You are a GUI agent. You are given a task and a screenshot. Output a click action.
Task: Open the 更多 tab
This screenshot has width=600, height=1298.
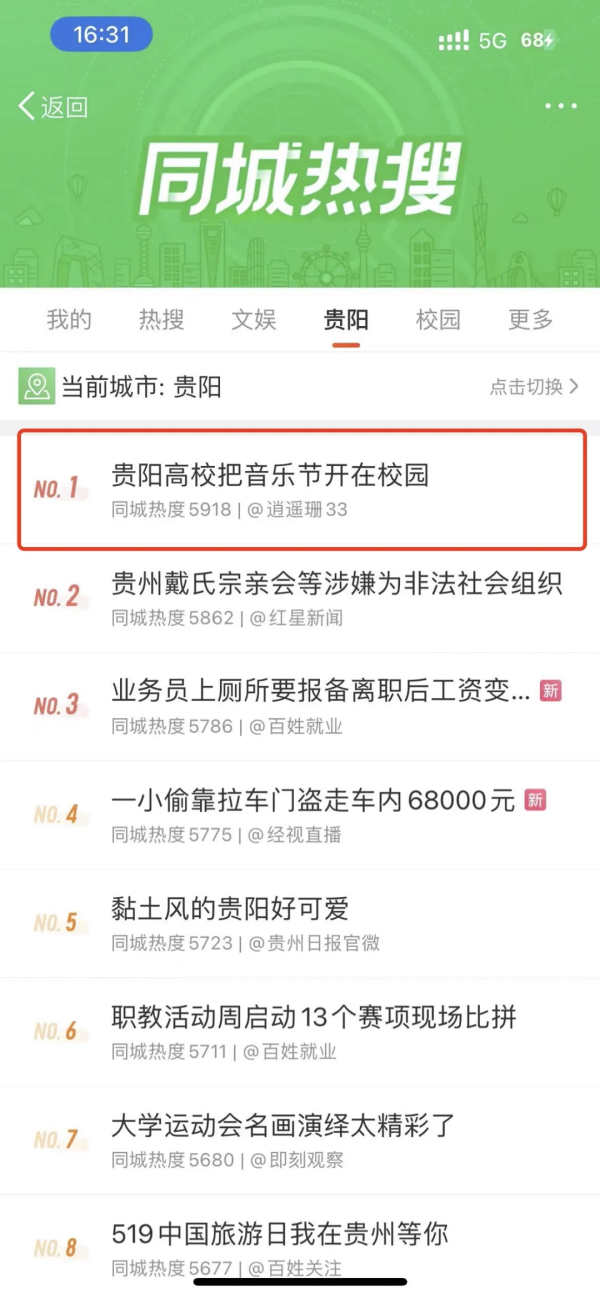[531, 320]
